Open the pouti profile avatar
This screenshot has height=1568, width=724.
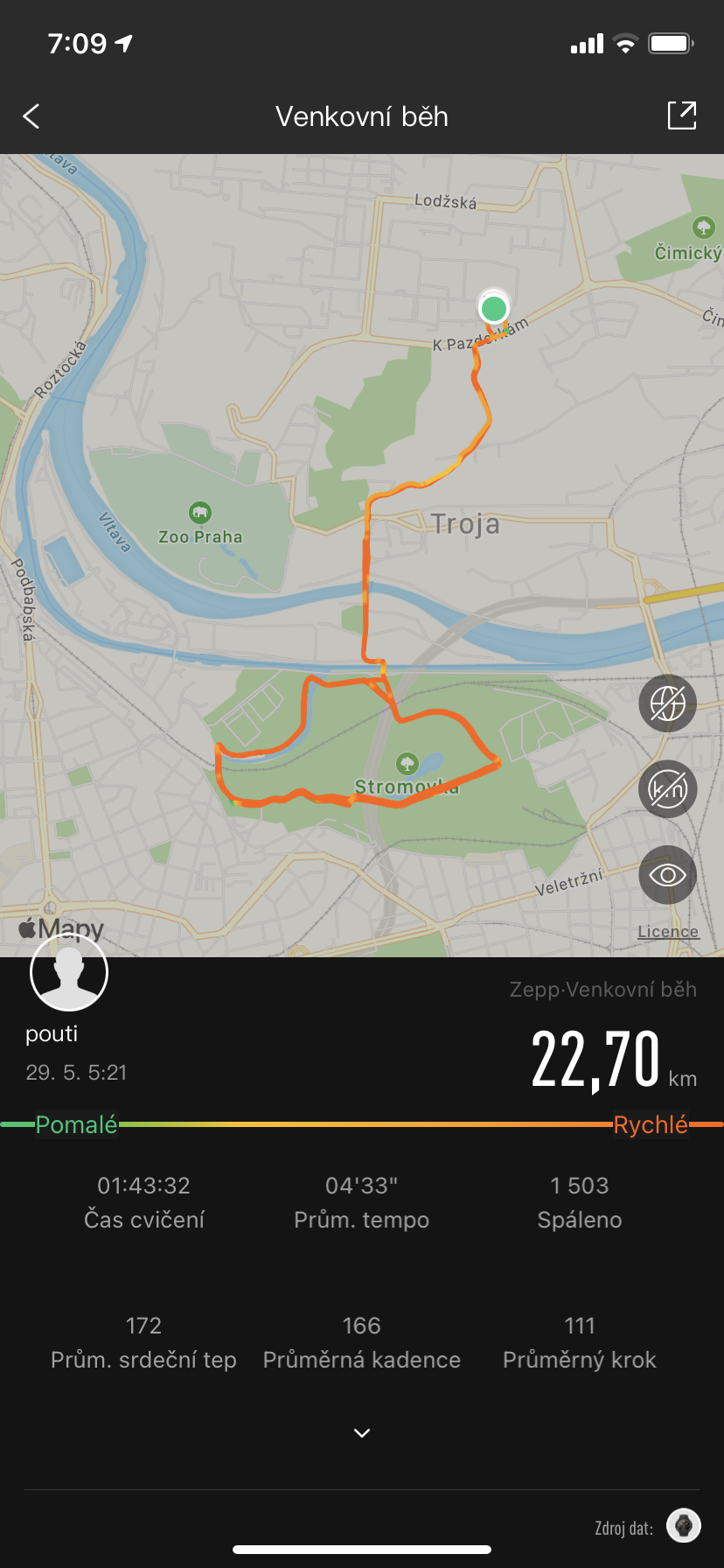tap(69, 972)
